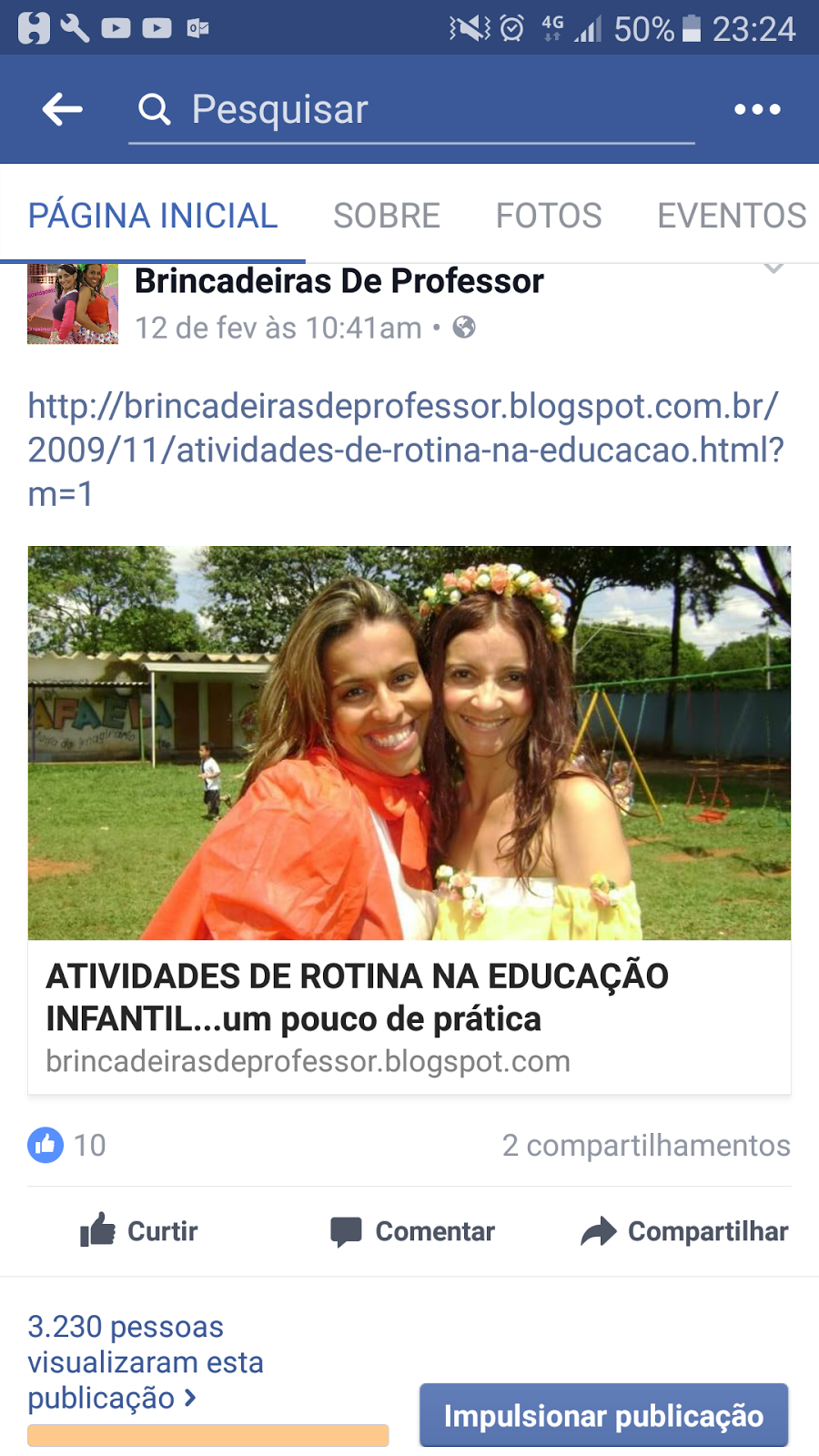Viewport: 819px width, 1456px height.
Task: Go back using the arrow icon
Action: (62, 109)
